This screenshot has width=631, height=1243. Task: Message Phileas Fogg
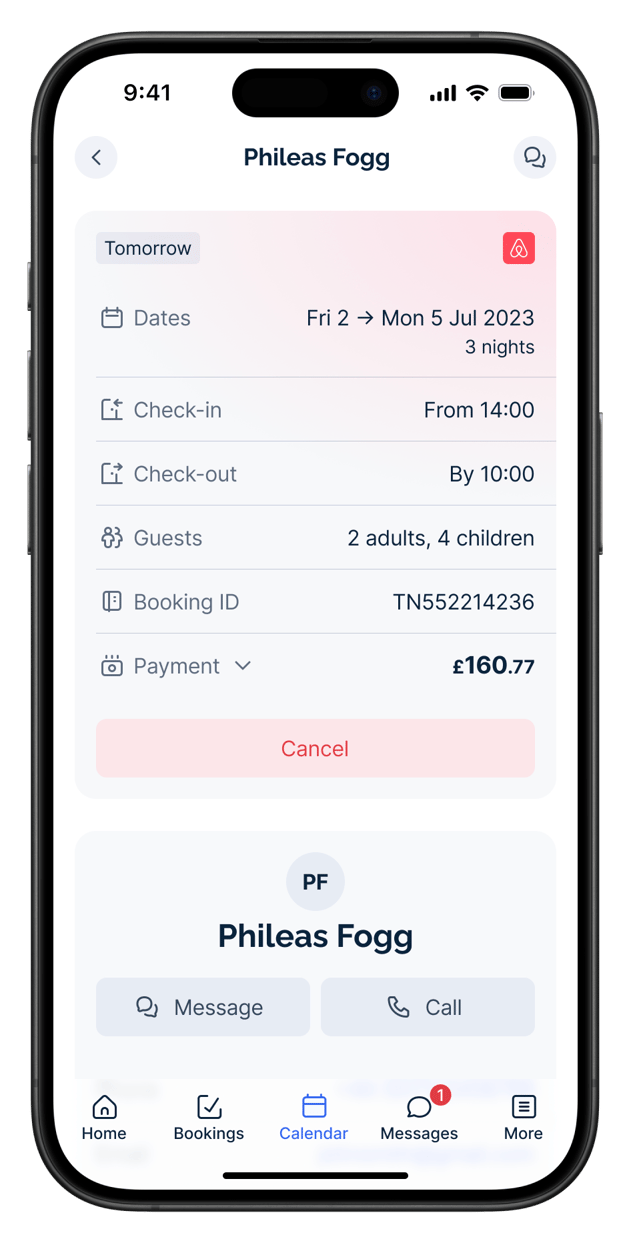(203, 1007)
